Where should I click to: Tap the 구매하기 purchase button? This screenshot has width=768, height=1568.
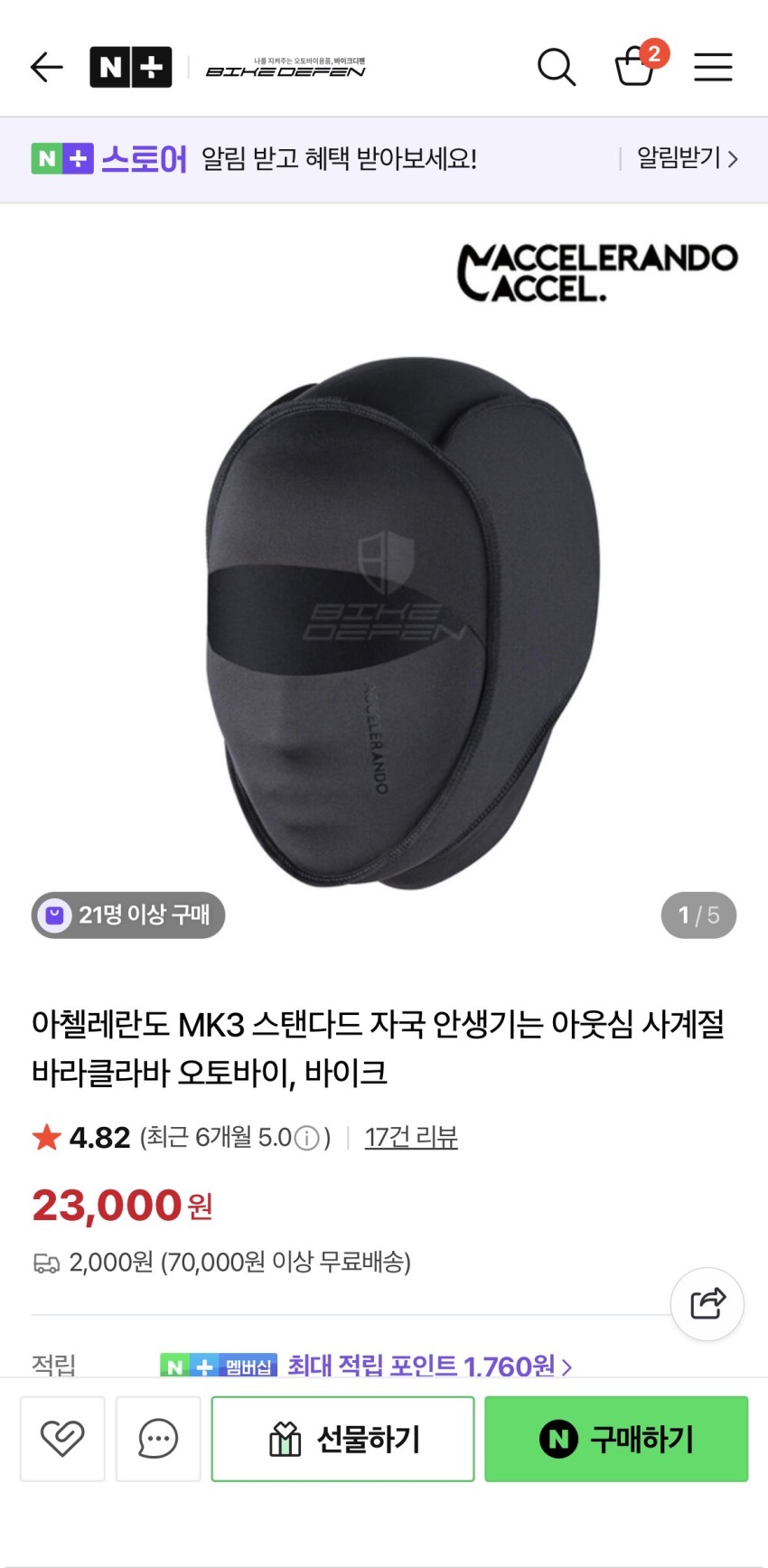616,1438
